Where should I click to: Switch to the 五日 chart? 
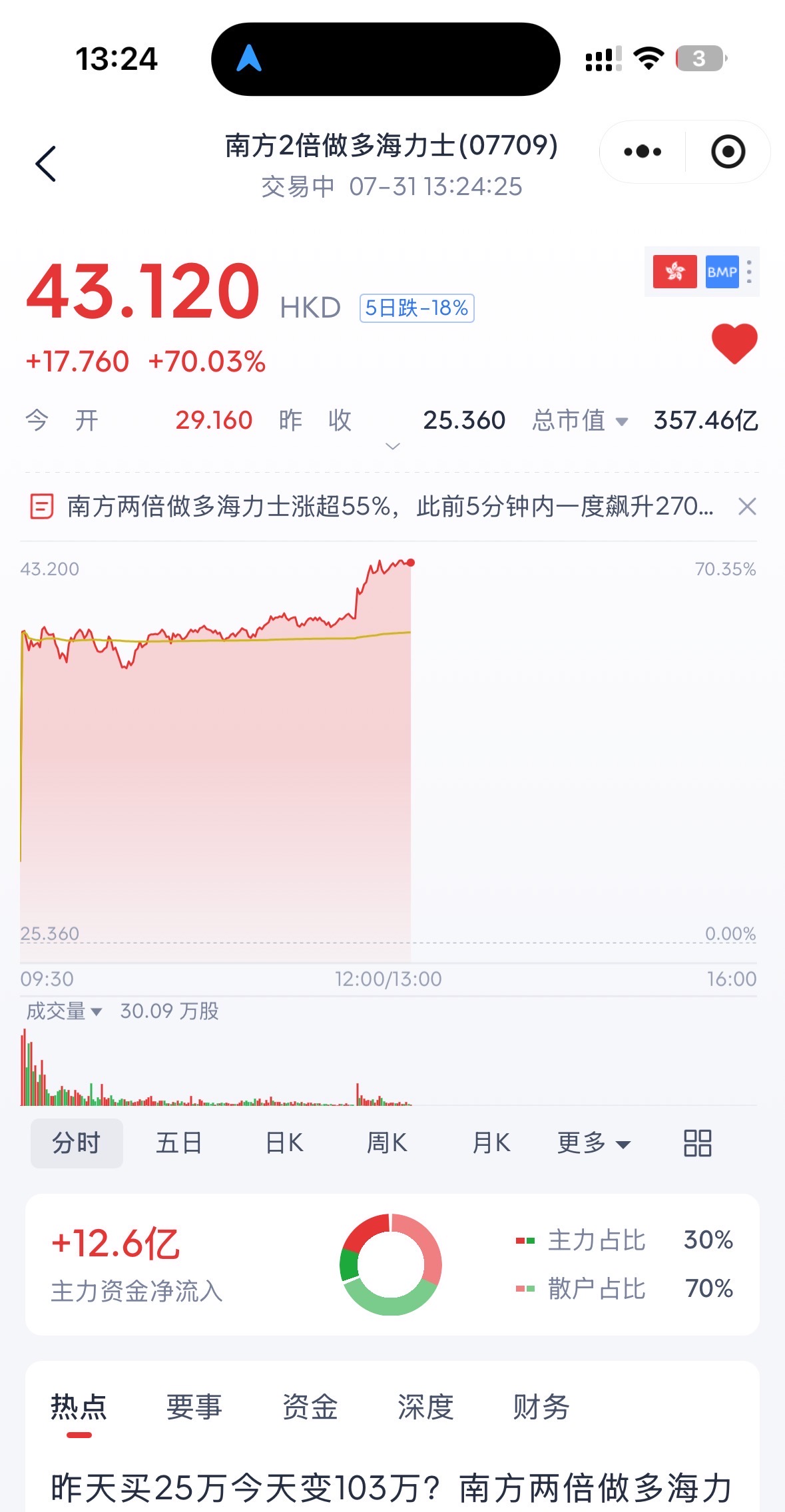point(178,1143)
